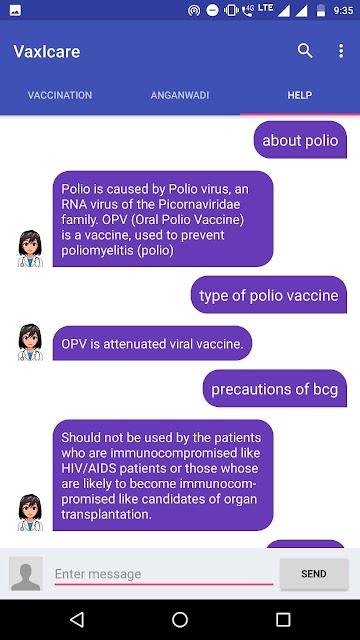
Task: Go to the home screen
Action: [180, 620]
